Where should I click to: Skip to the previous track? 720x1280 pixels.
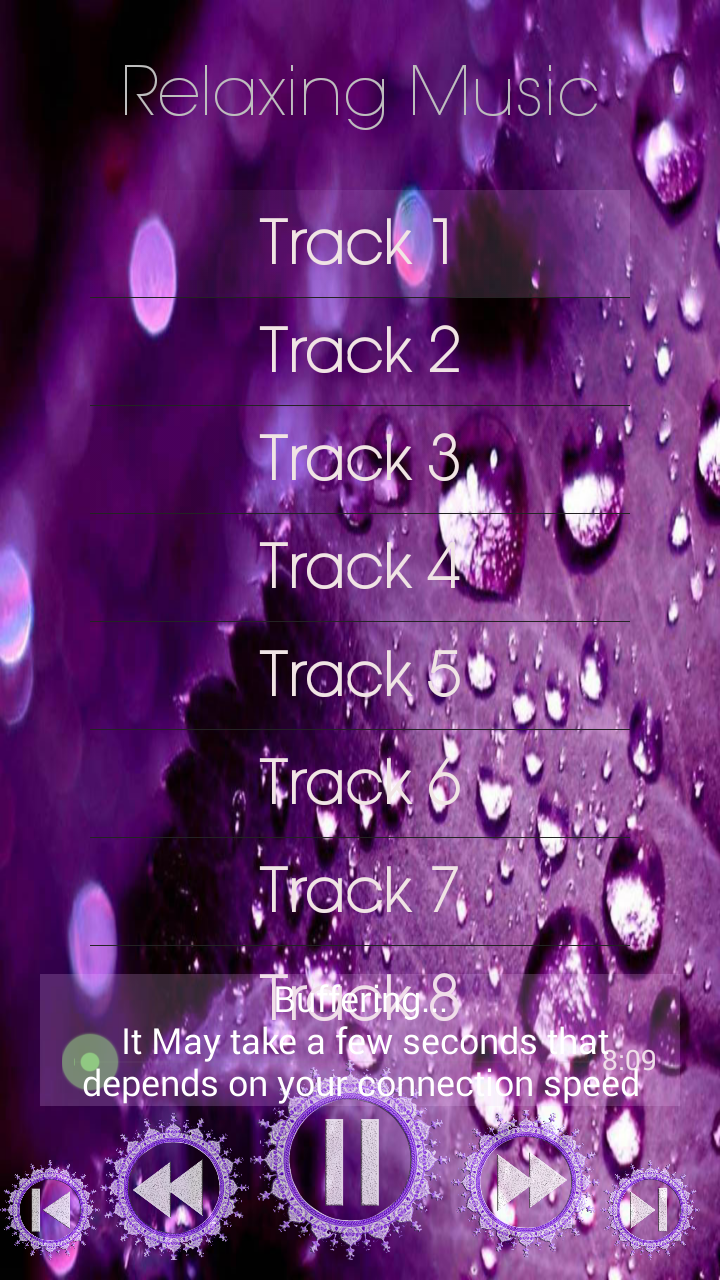pyautogui.click(x=50, y=1210)
